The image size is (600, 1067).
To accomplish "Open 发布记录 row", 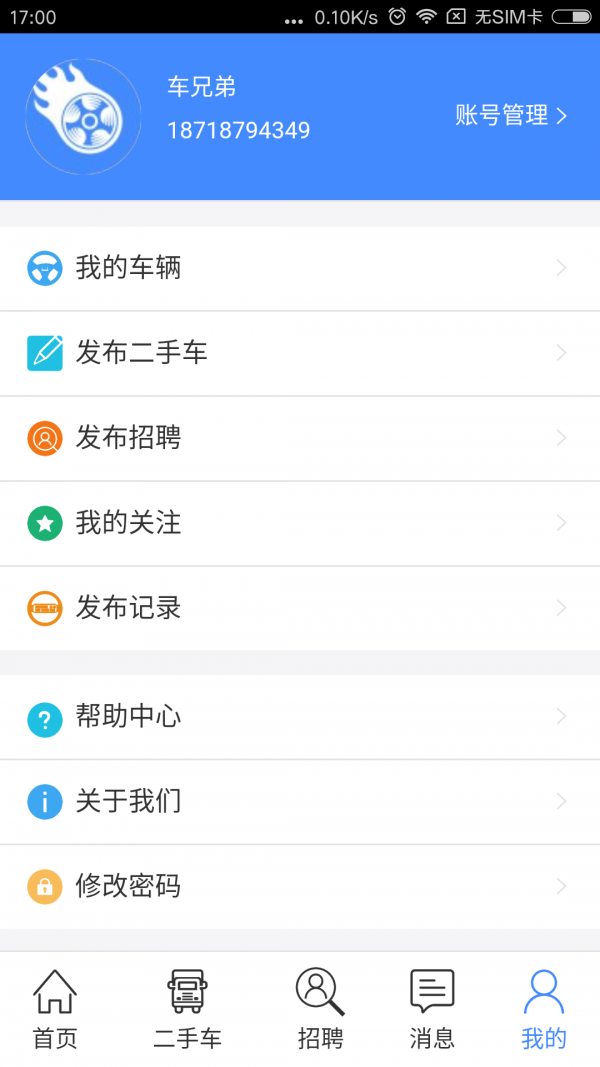I will [x=300, y=608].
